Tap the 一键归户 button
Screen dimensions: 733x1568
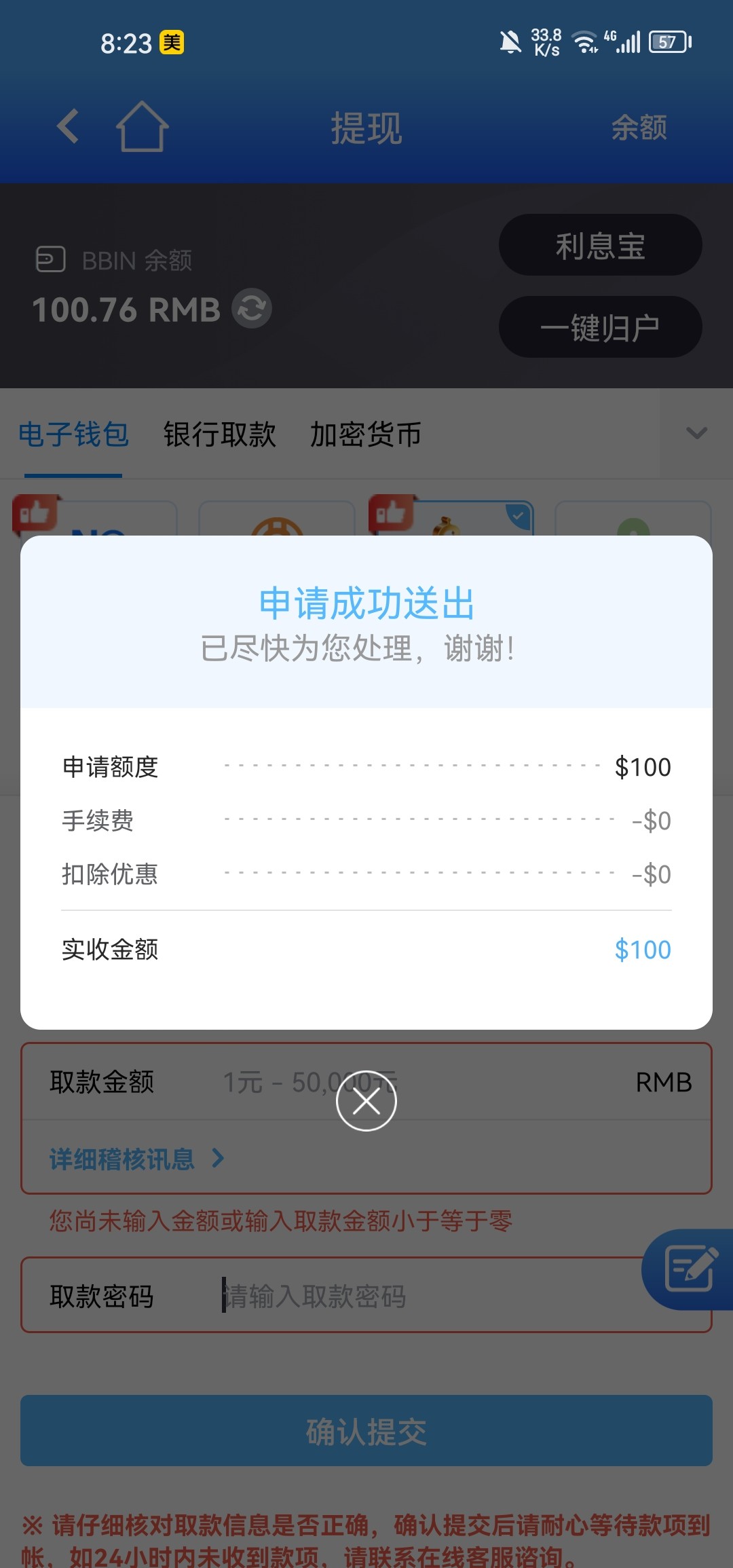click(600, 327)
